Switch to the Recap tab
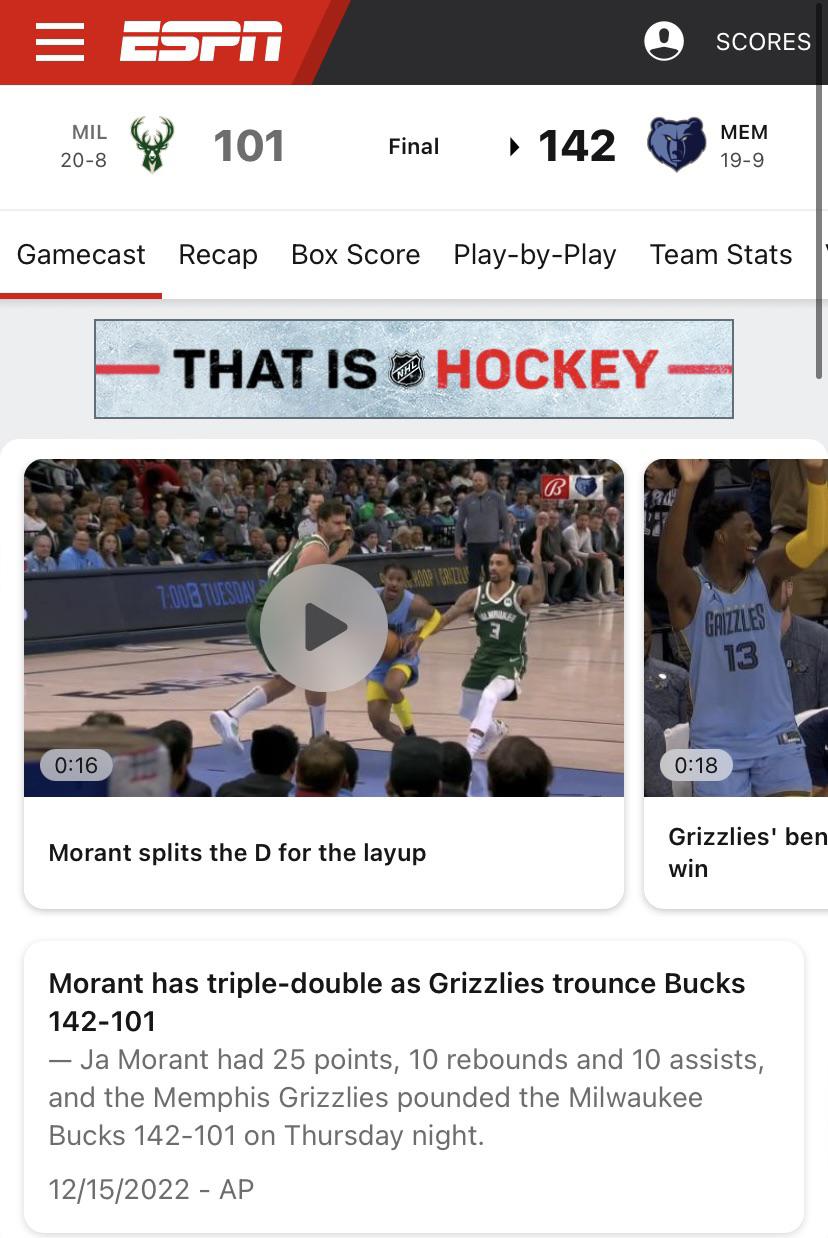This screenshot has width=828, height=1238. (218, 255)
